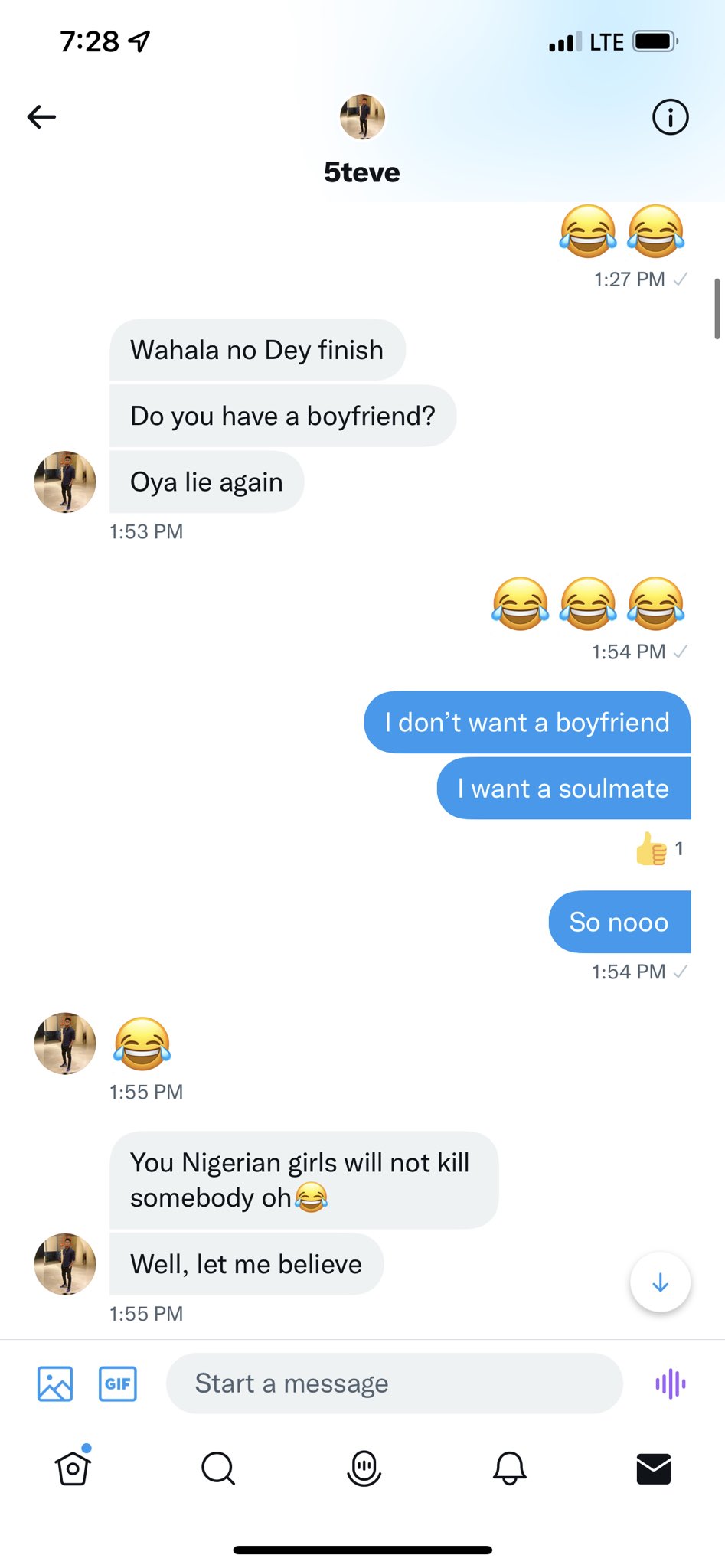Open conversation info for 5teve
725x1568 pixels.
pyautogui.click(x=670, y=117)
